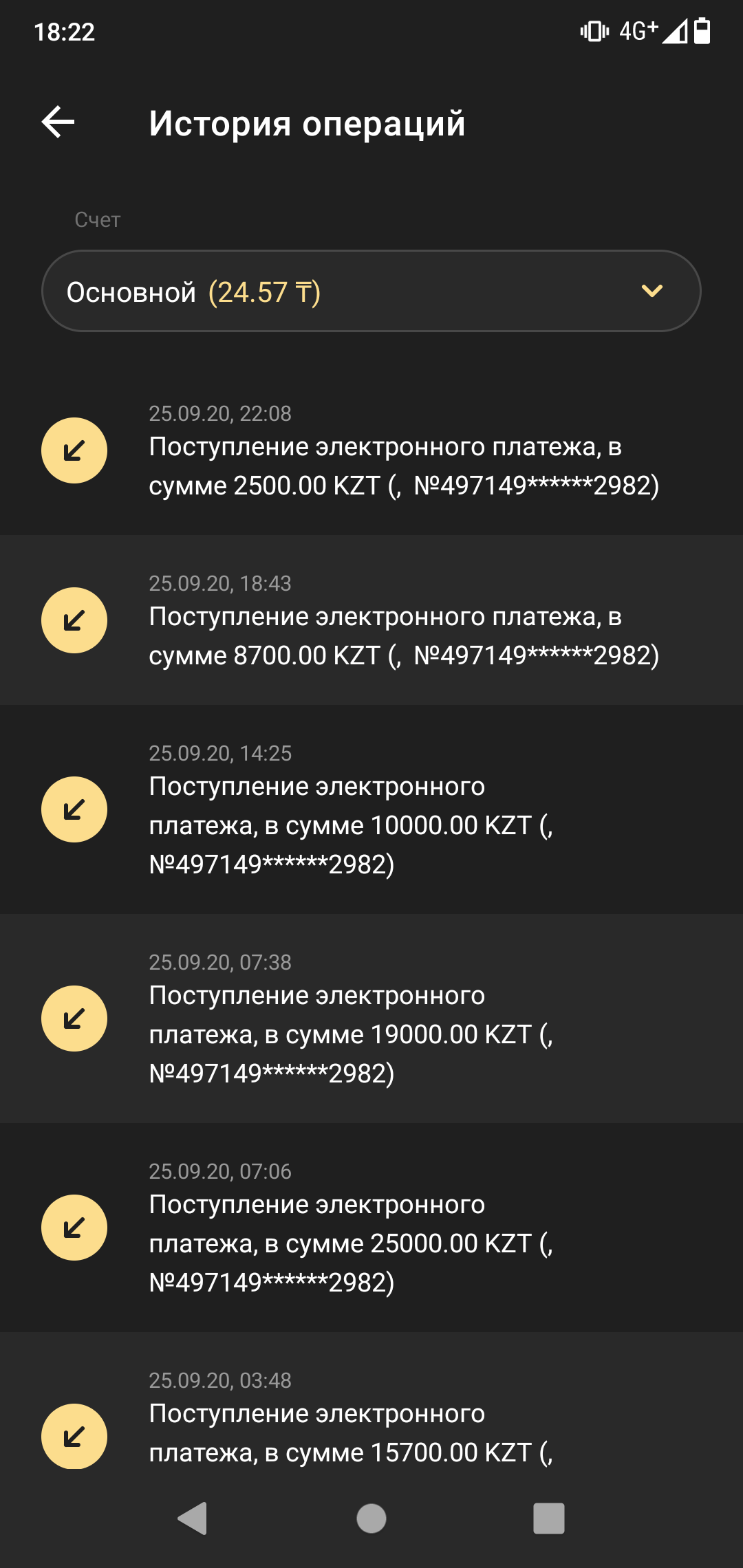Go back from История операций

pyautogui.click(x=58, y=122)
